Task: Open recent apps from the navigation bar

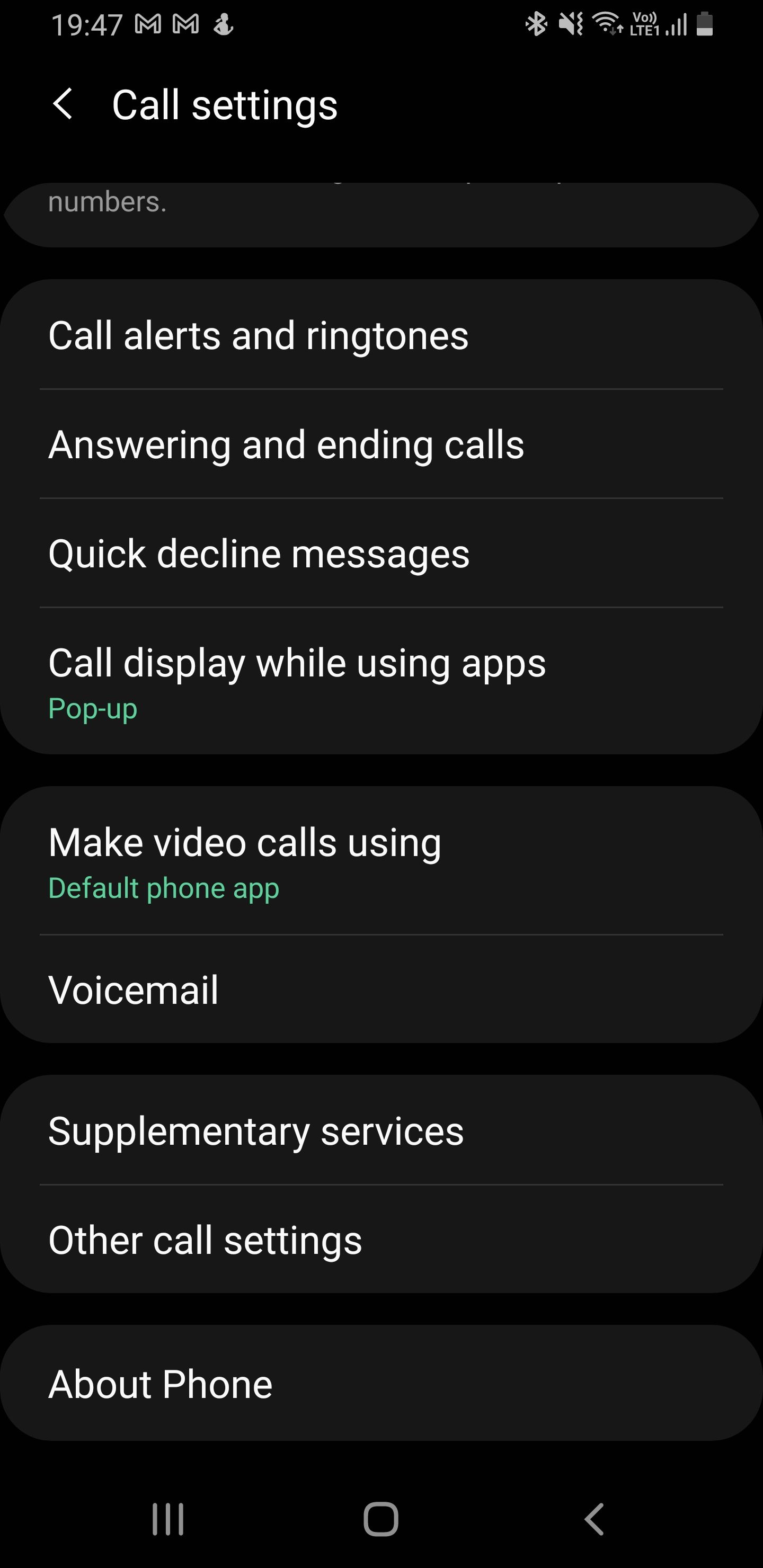Action: click(167, 1518)
